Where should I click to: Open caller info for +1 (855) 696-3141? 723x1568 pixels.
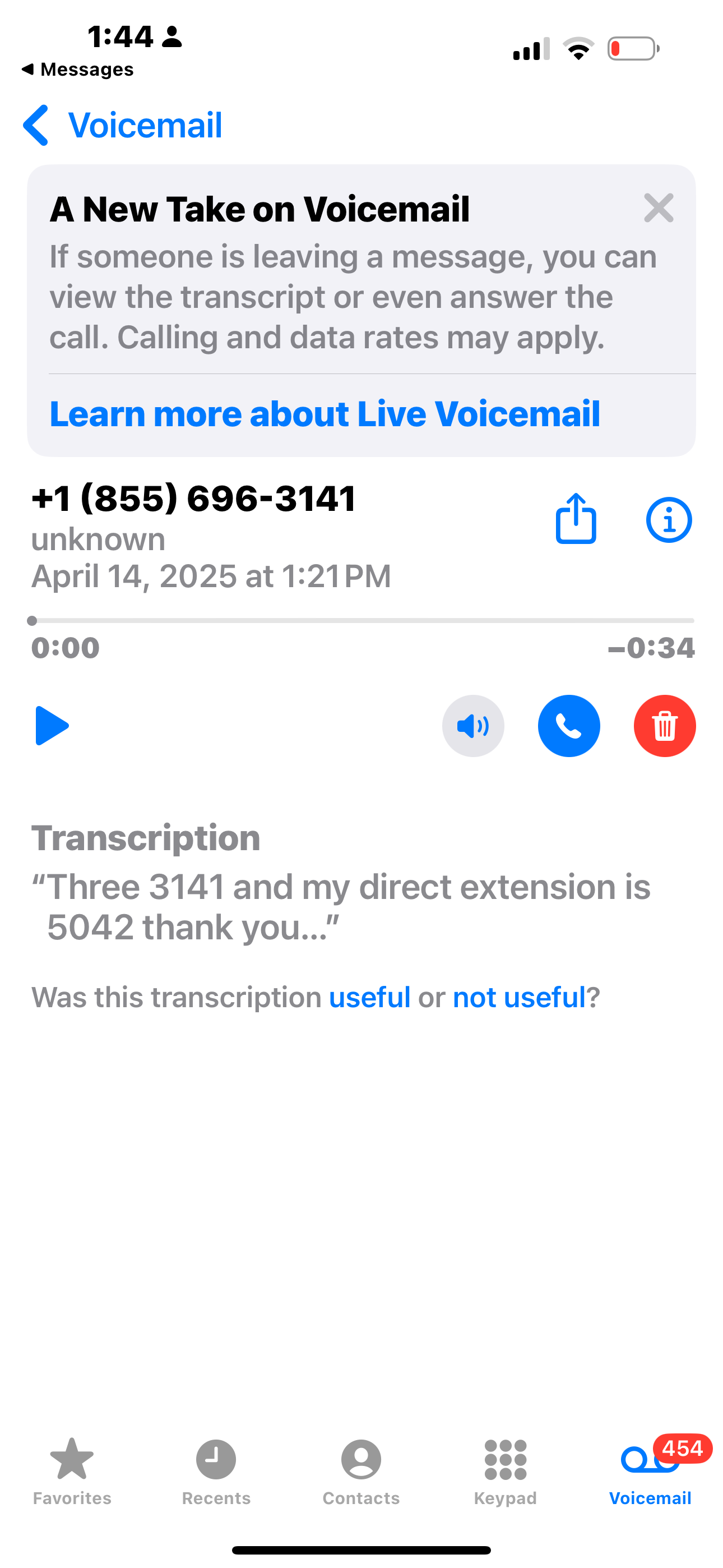tap(669, 520)
